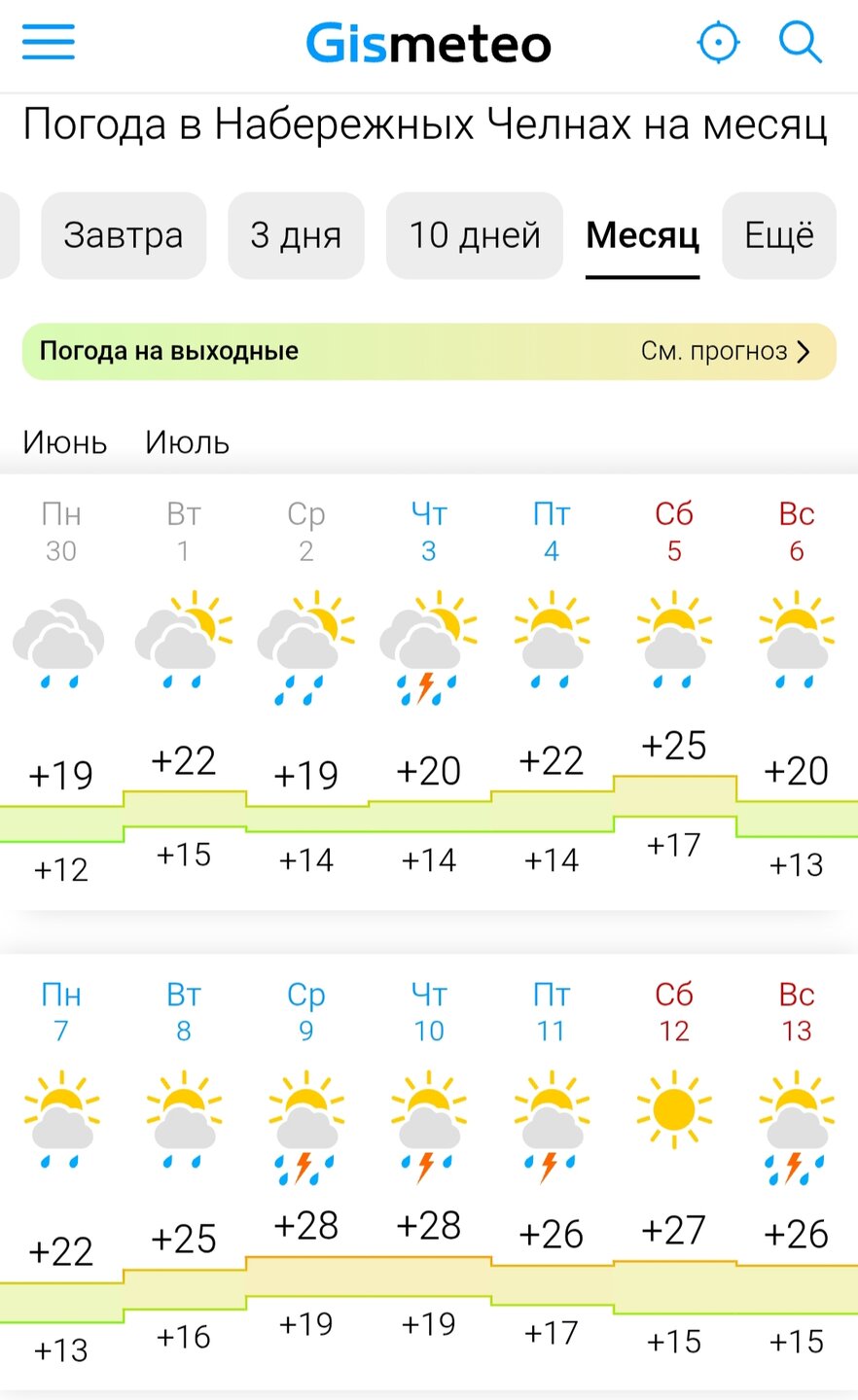Tap the Gismeteo logo to go home
The image size is (858, 1400).
tap(429, 44)
